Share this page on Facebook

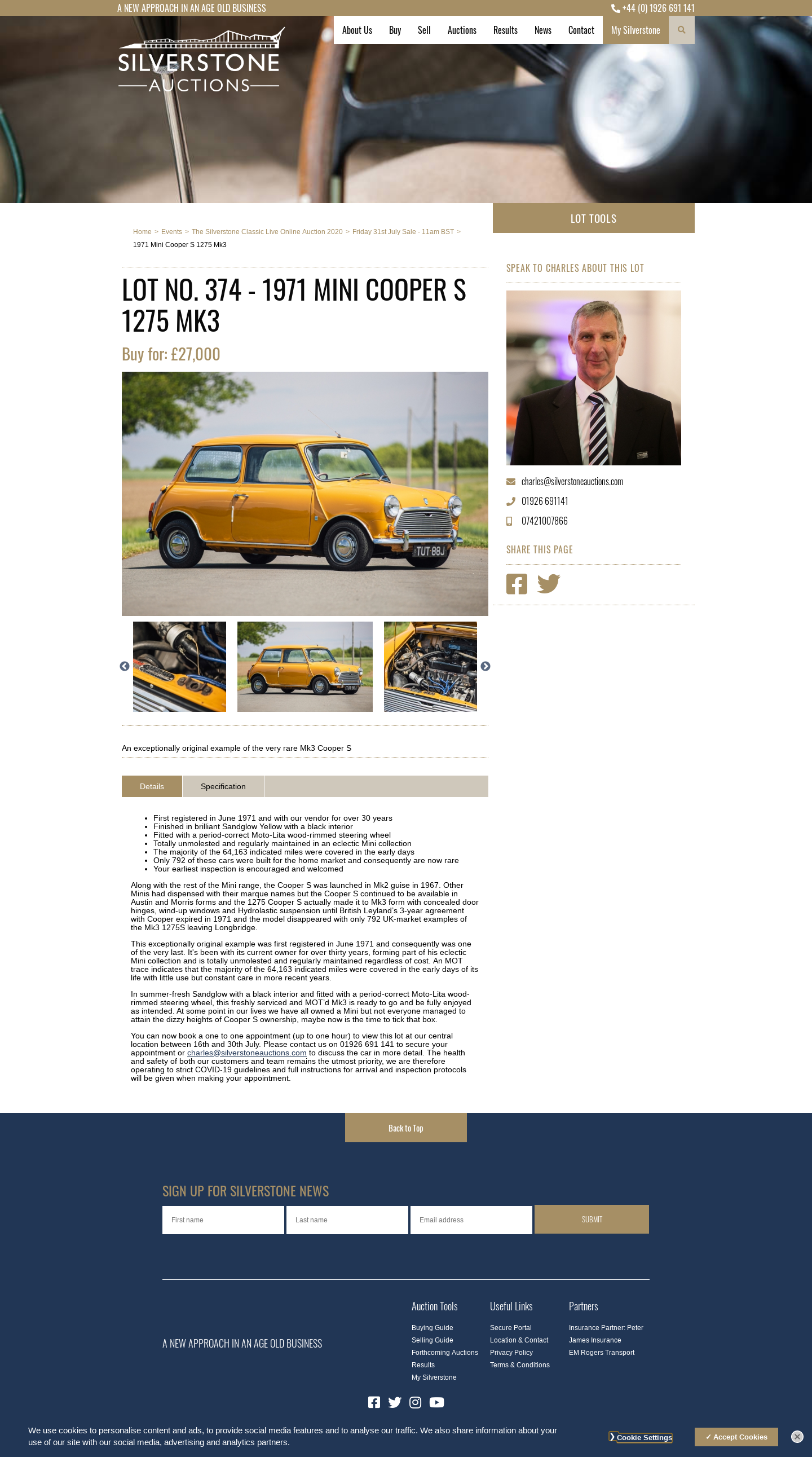click(x=517, y=584)
